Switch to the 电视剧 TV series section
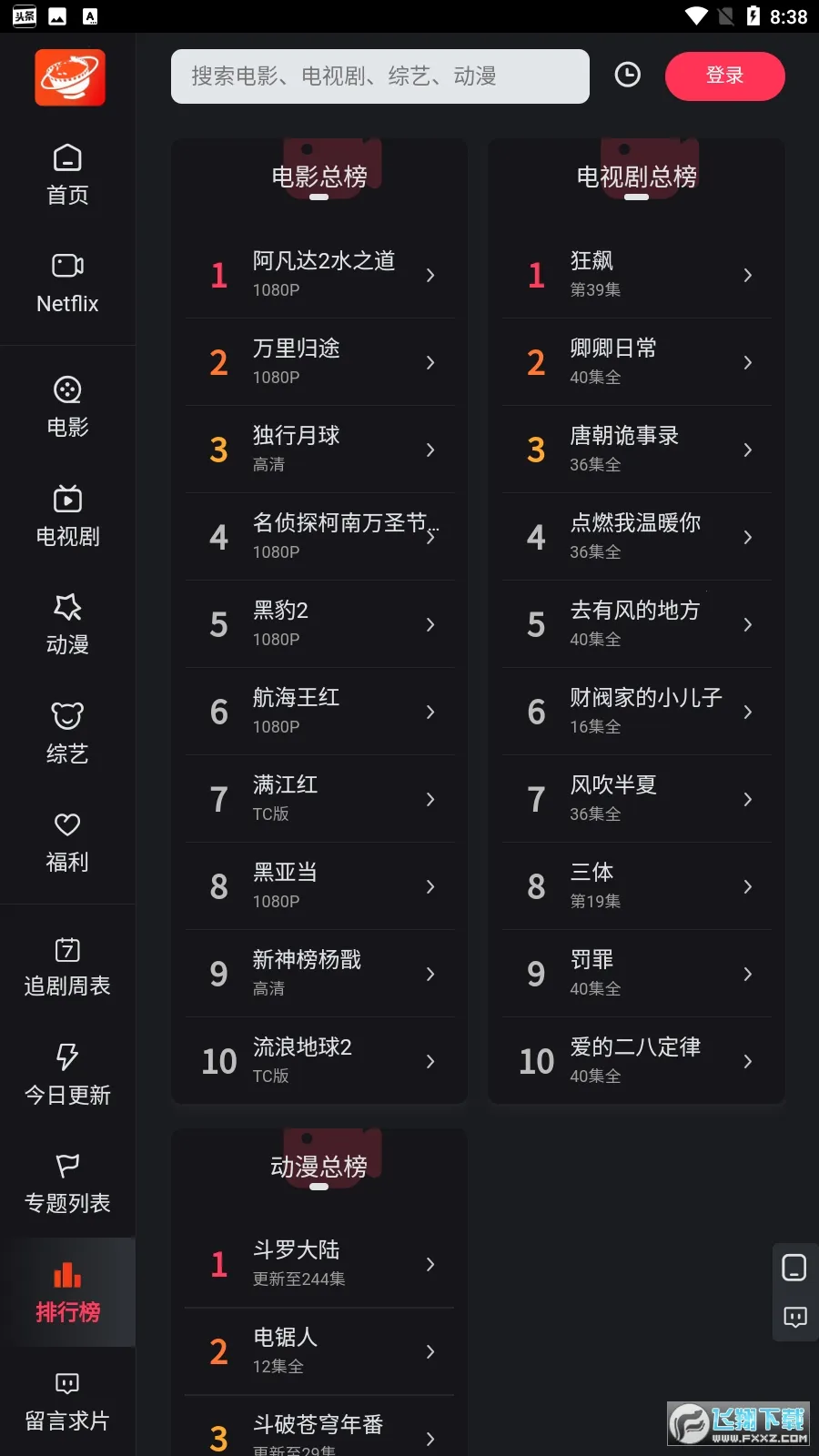The image size is (819, 1456). coord(67,516)
